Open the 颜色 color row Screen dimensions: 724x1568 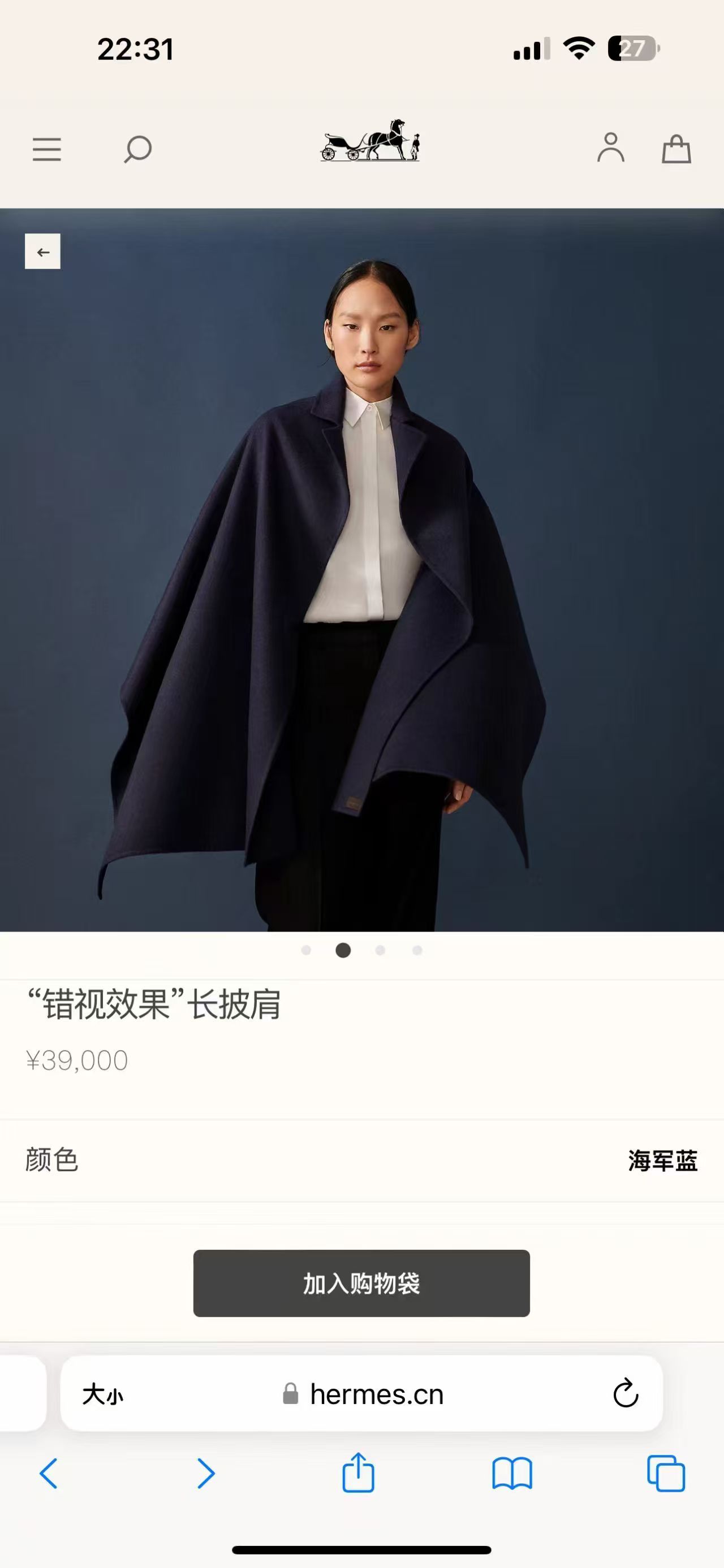click(361, 1160)
